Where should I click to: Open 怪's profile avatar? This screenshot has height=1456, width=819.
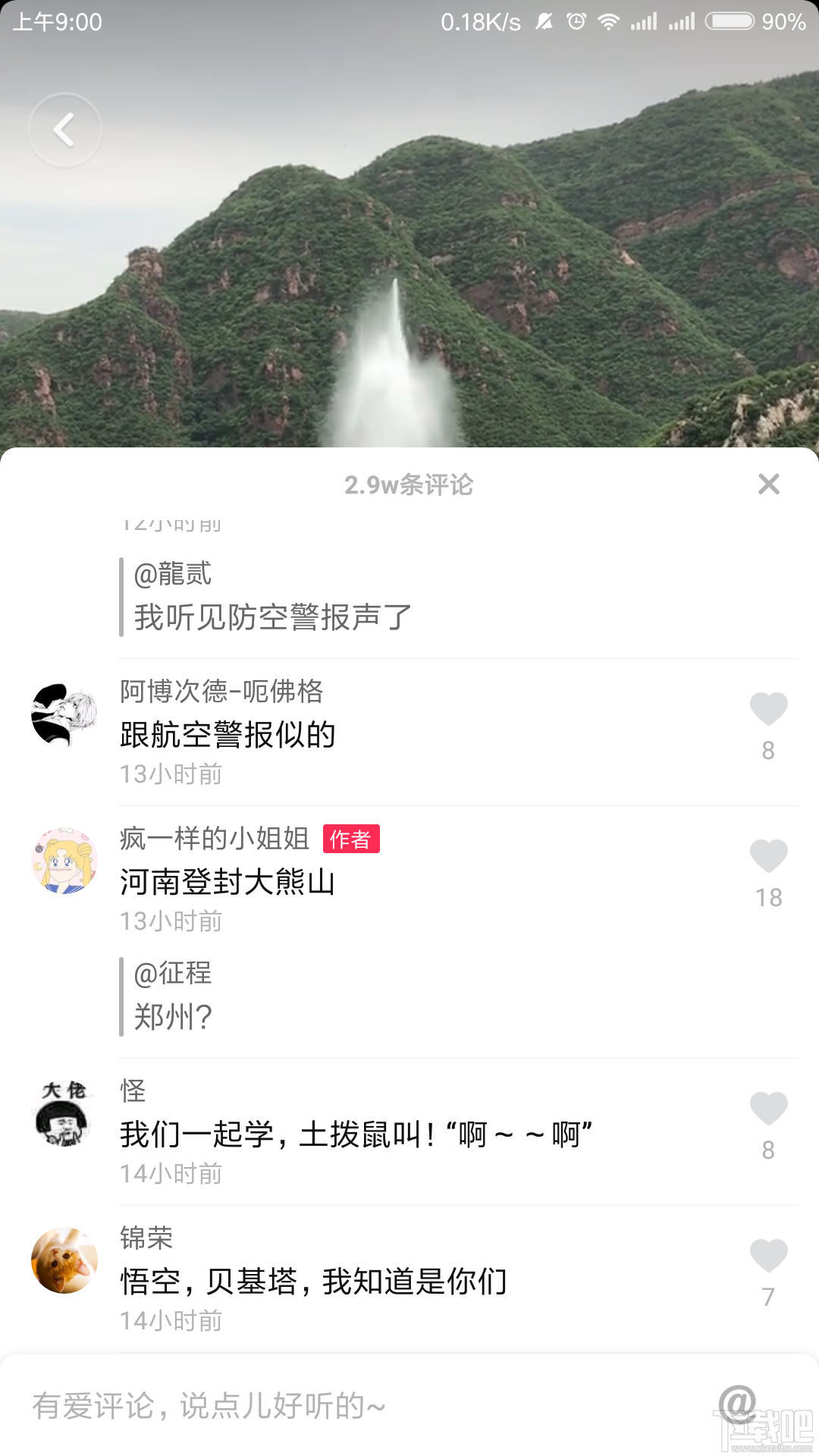[65, 1112]
